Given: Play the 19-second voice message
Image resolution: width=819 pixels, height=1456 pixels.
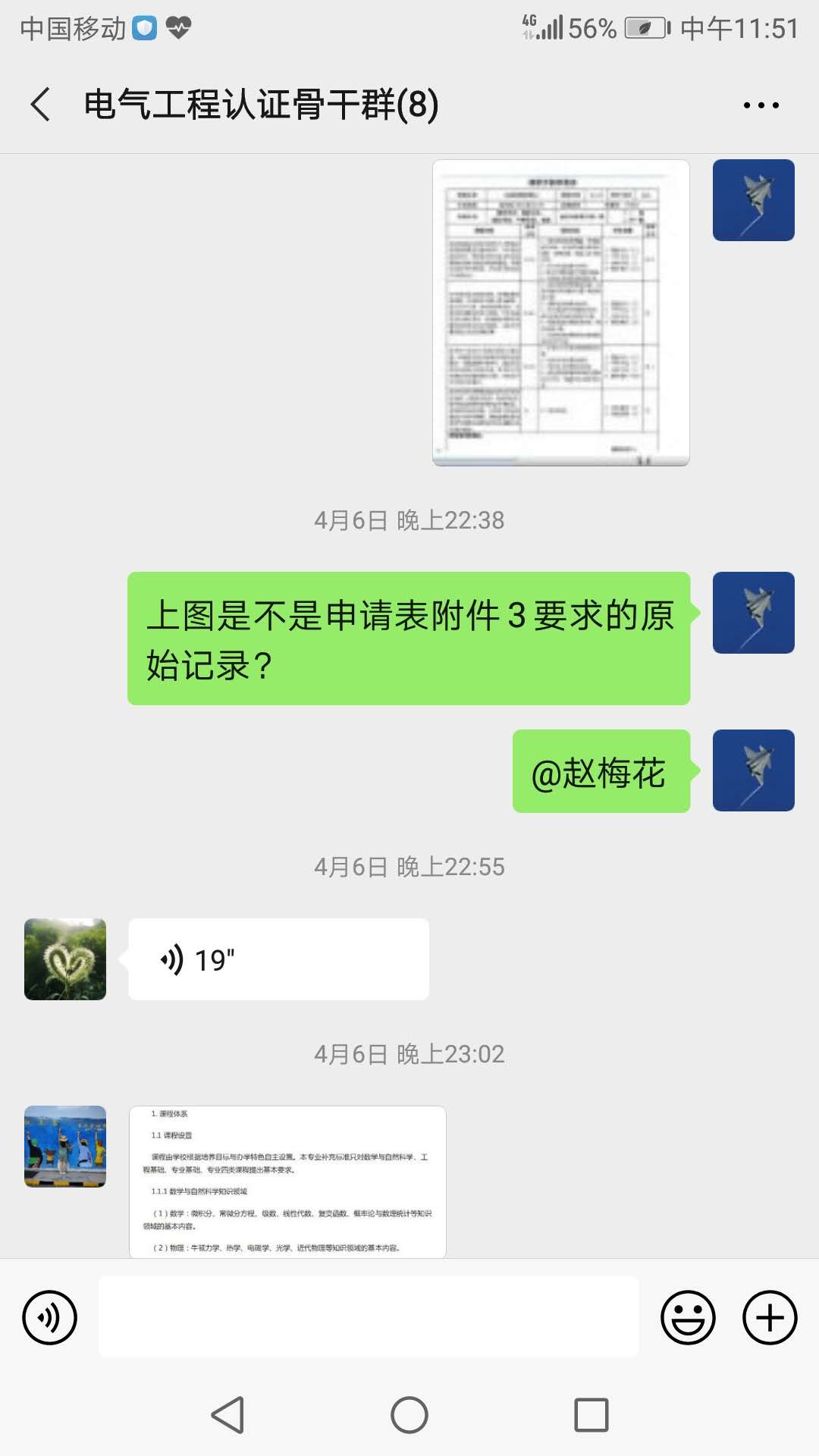Looking at the screenshot, I should (278, 959).
